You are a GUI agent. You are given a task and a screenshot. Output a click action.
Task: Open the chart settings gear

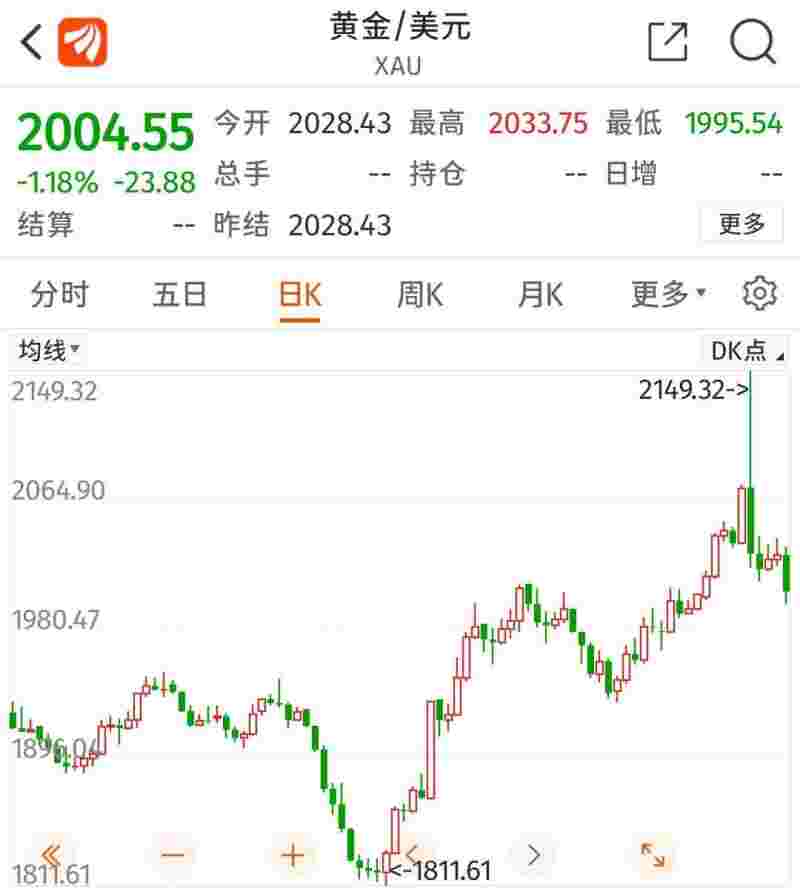762,294
